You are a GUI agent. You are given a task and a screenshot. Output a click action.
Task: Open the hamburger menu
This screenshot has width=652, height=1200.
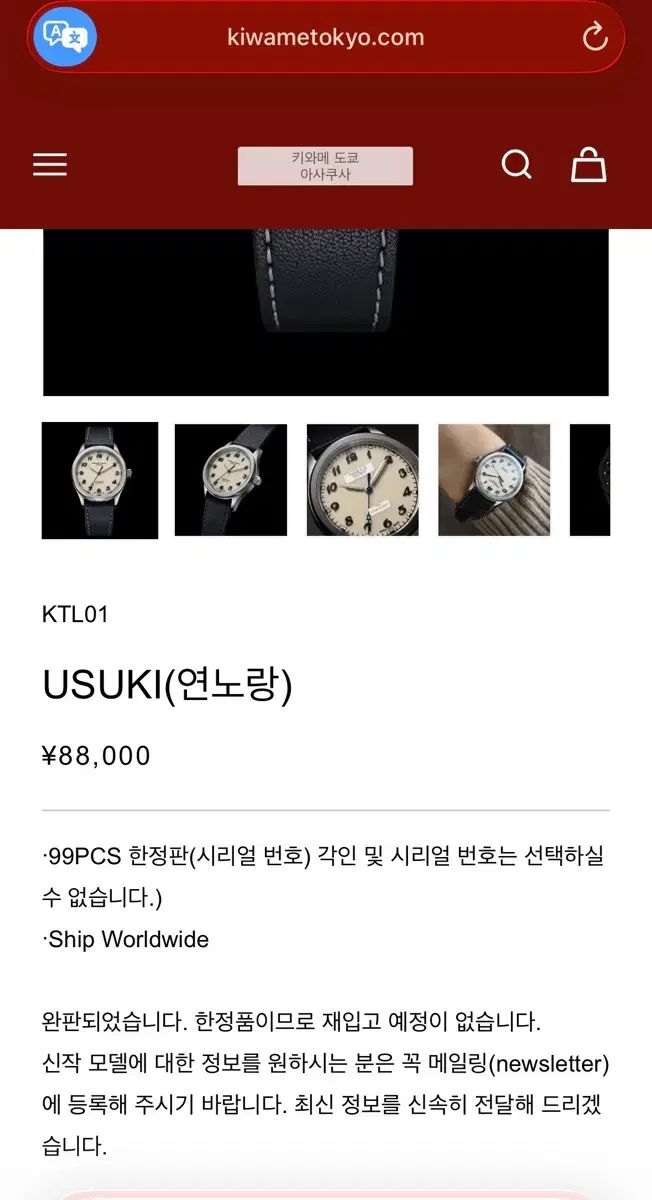[x=50, y=165]
